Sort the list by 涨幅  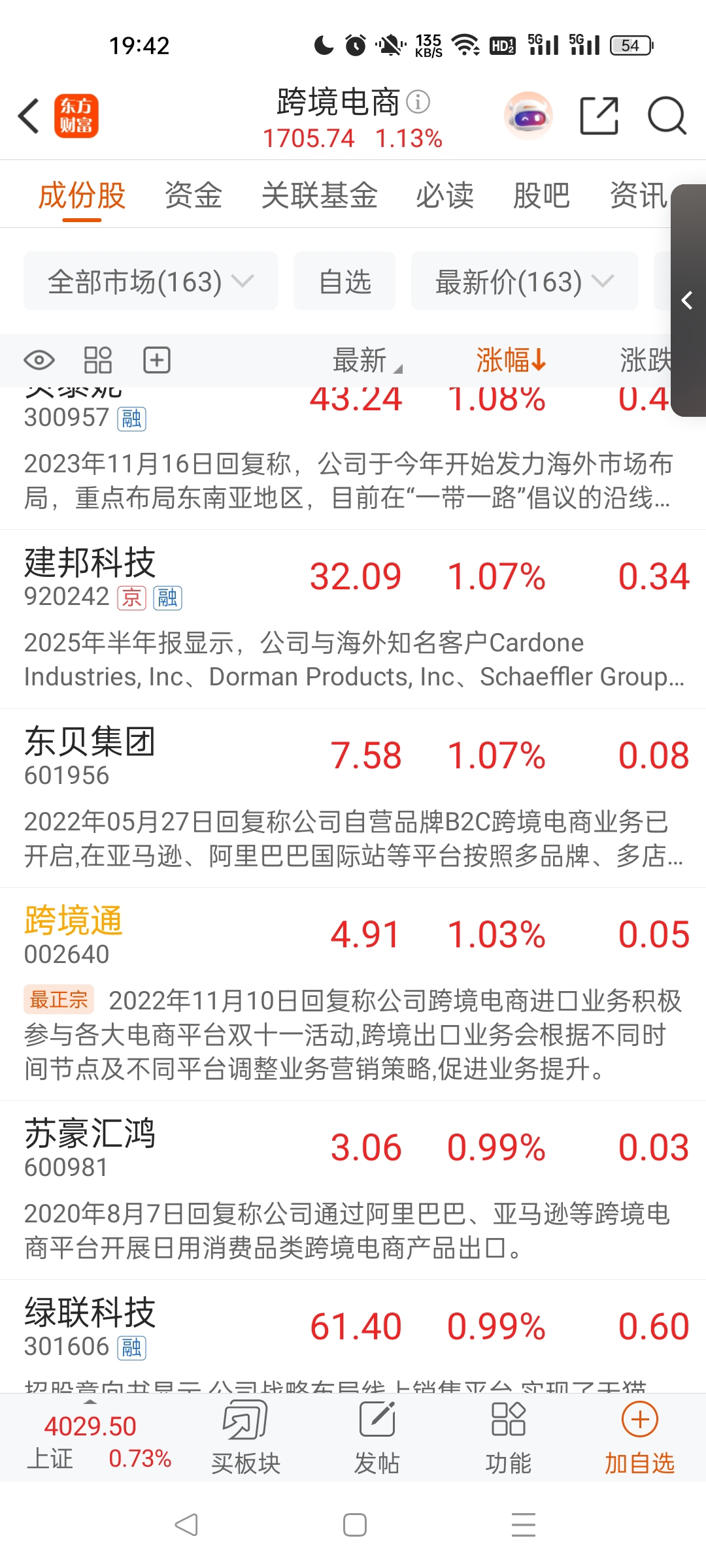point(510,360)
